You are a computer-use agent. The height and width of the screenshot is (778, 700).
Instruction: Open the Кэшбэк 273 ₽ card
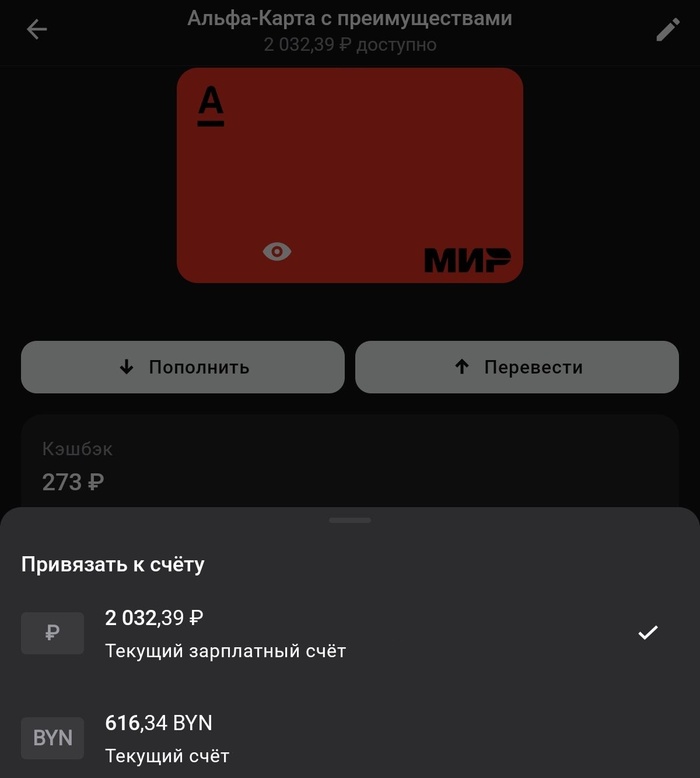[x=350, y=466]
